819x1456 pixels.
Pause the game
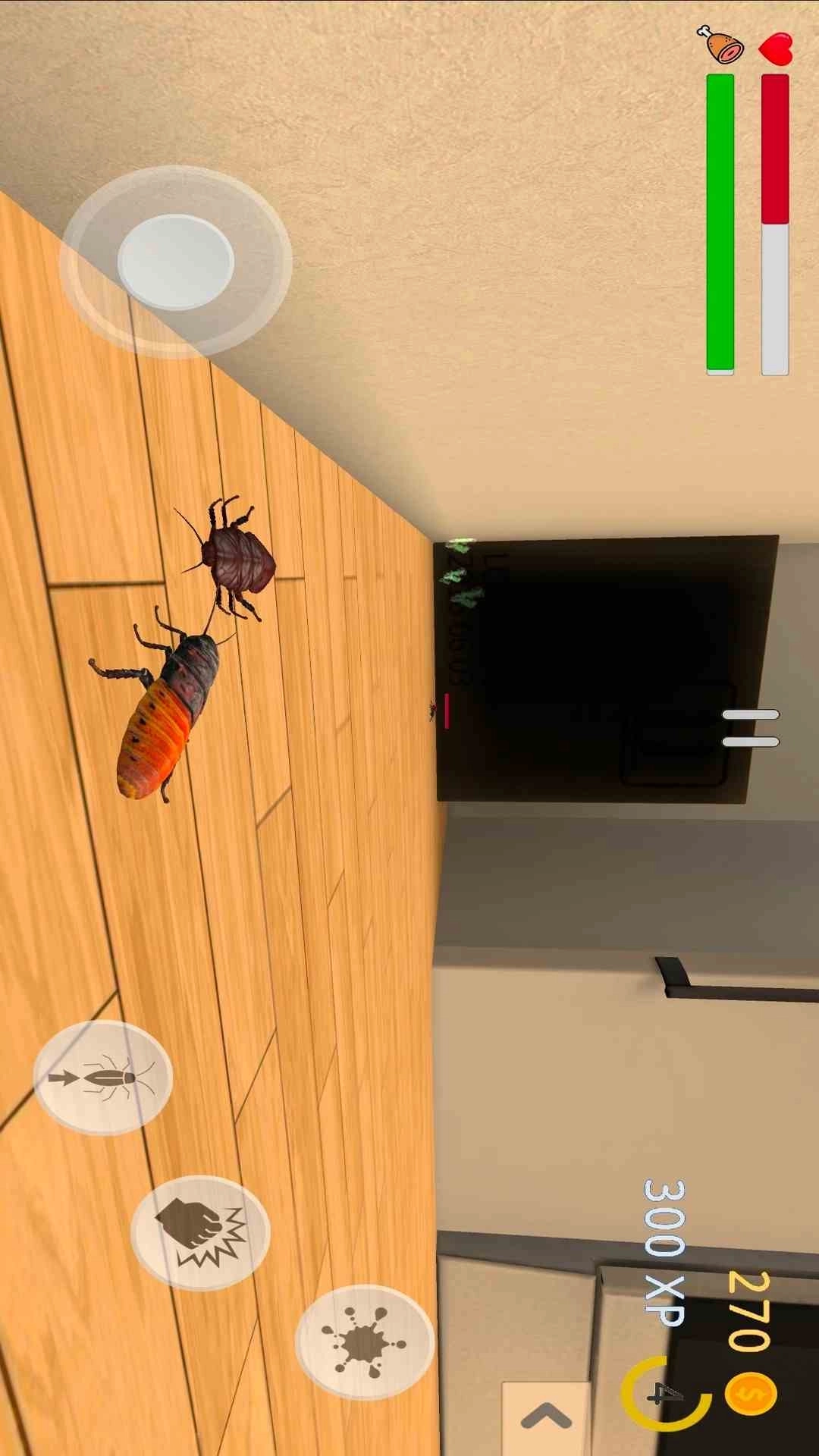click(x=751, y=728)
